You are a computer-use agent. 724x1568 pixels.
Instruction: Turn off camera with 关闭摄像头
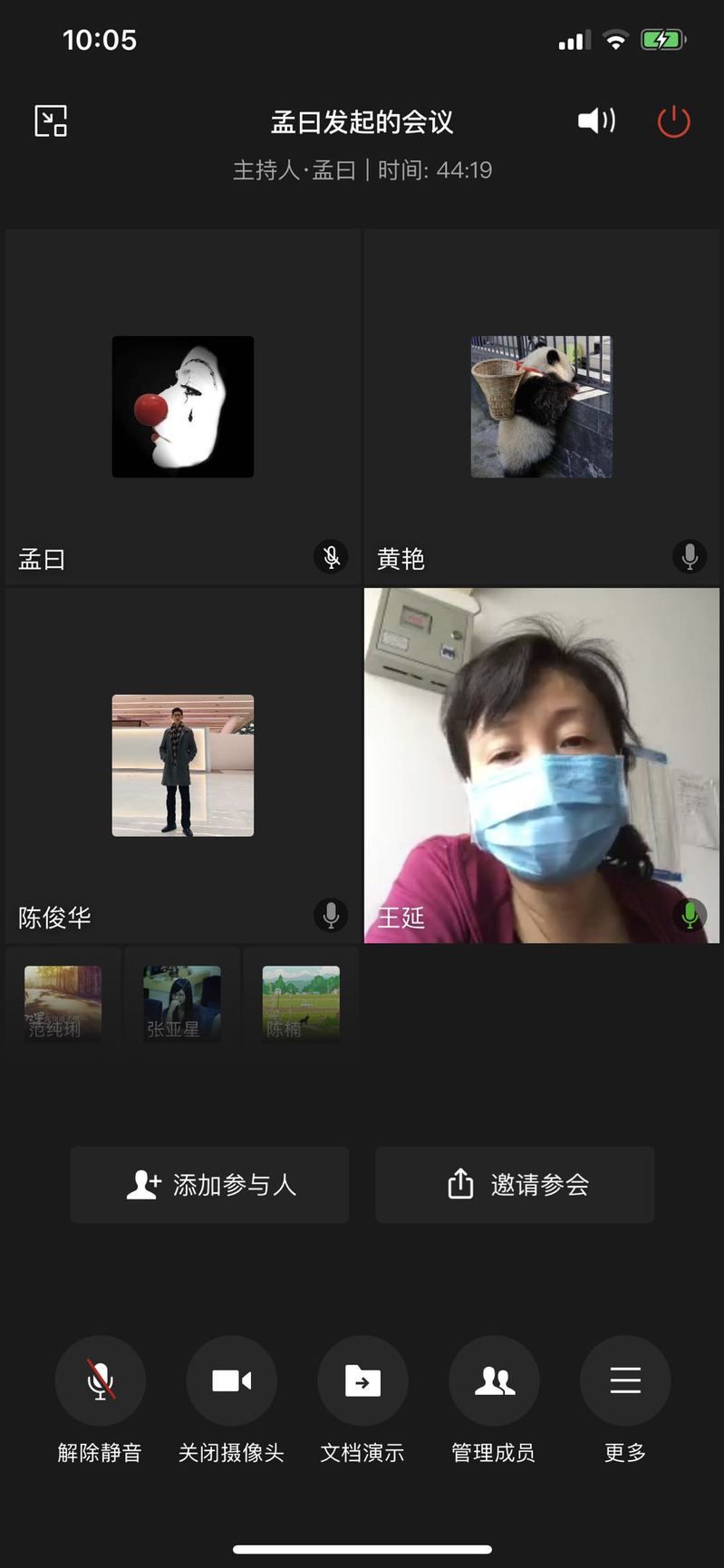231,1380
